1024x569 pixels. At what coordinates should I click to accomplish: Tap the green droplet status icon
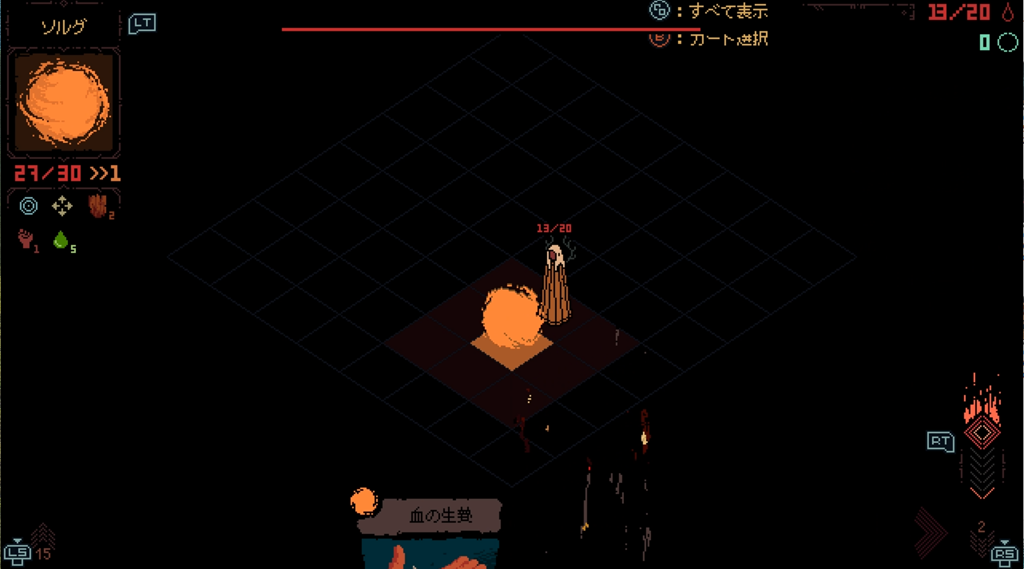62,240
